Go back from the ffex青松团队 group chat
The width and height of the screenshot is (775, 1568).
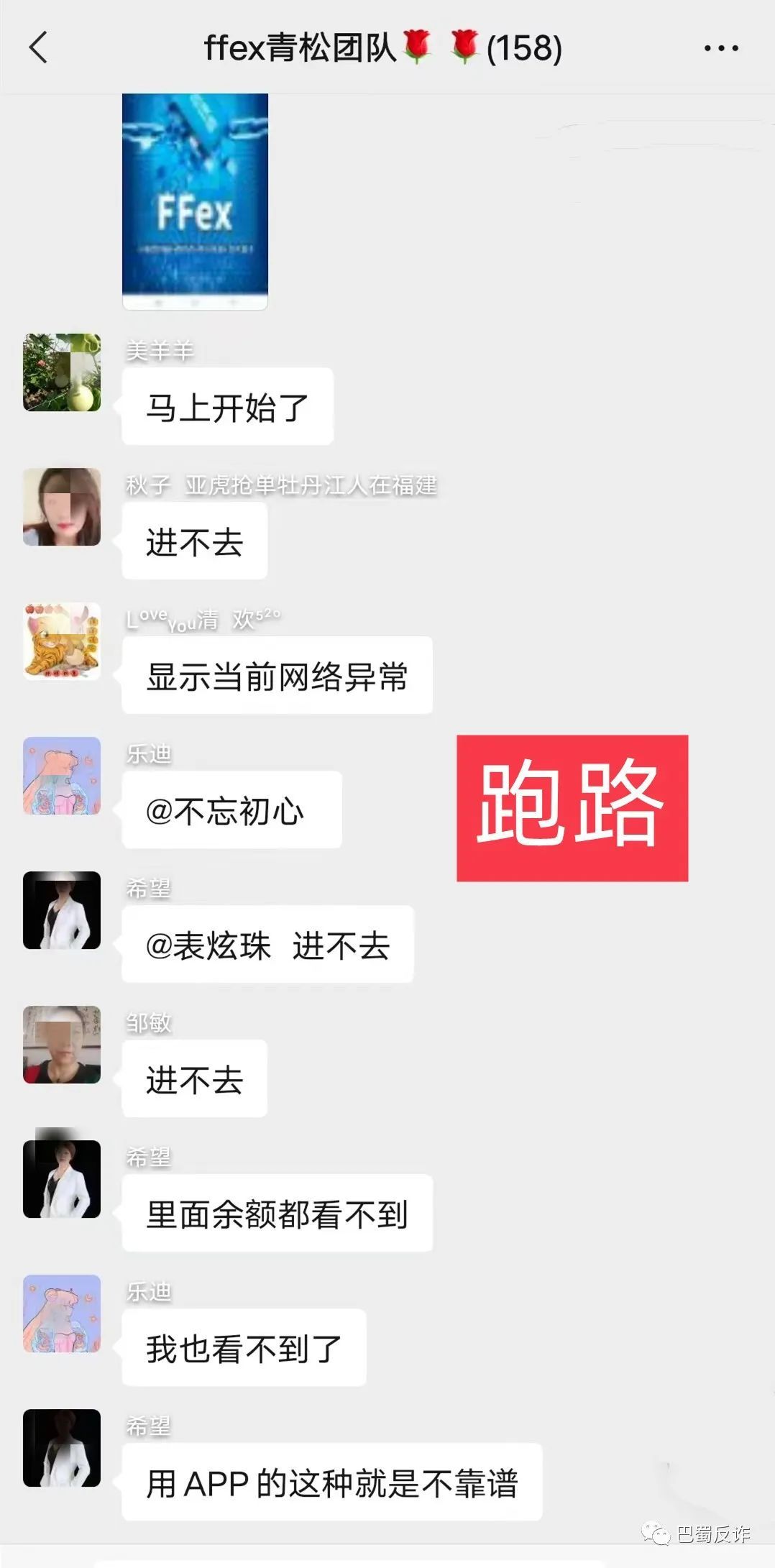pyautogui.click(x=39, y=48)
